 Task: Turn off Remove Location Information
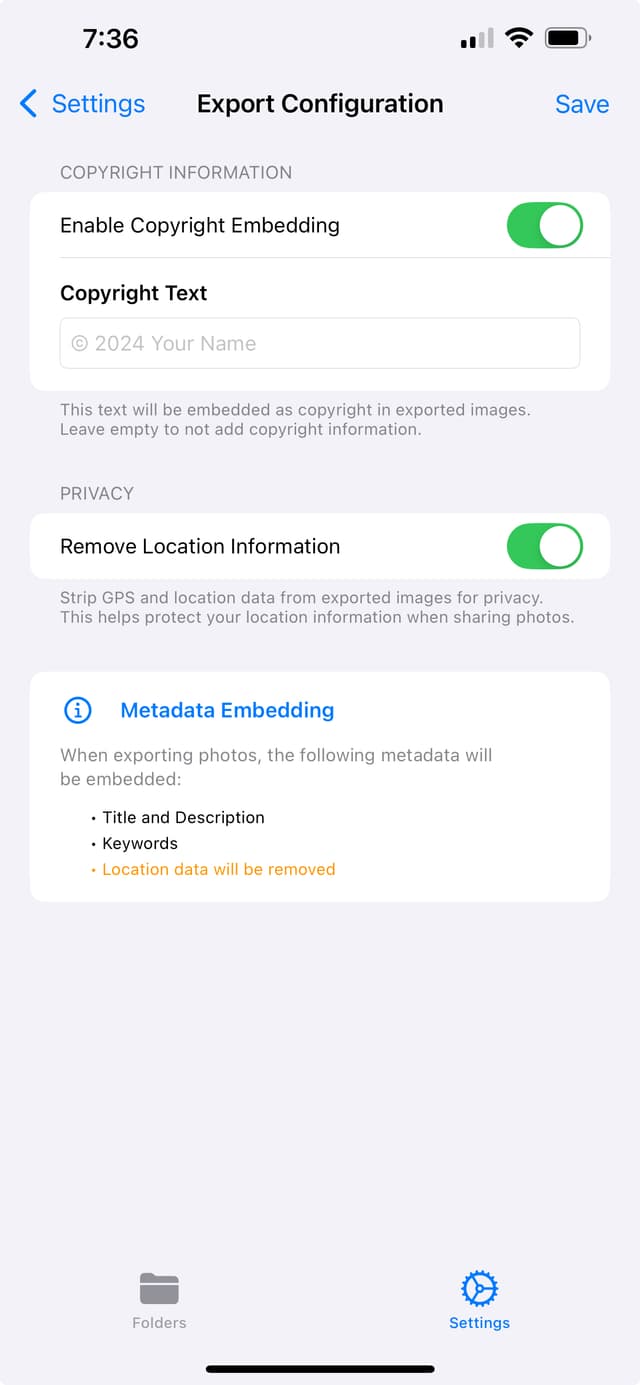pyautogui.click(x=544, y=546)
